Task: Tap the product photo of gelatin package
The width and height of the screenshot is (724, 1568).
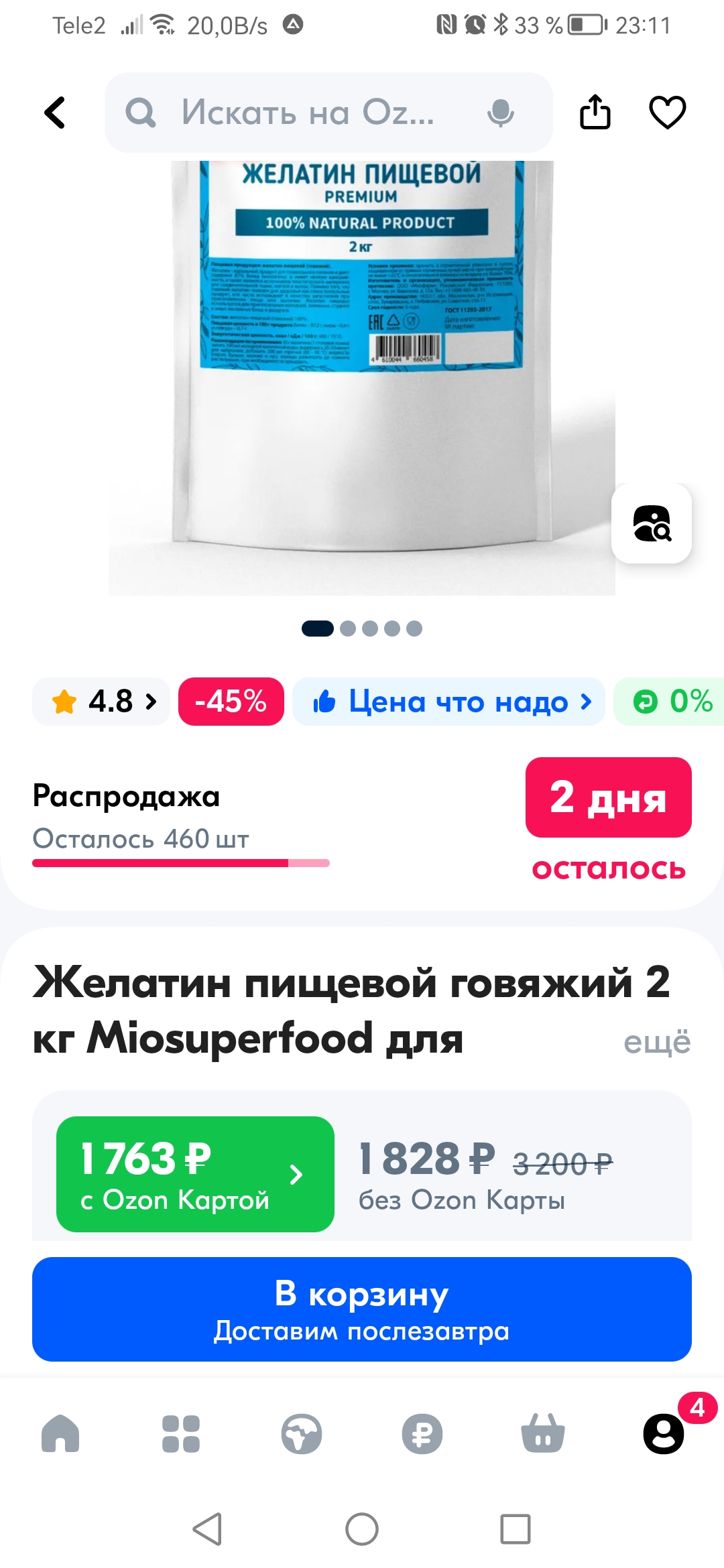Action: point(362,375)
